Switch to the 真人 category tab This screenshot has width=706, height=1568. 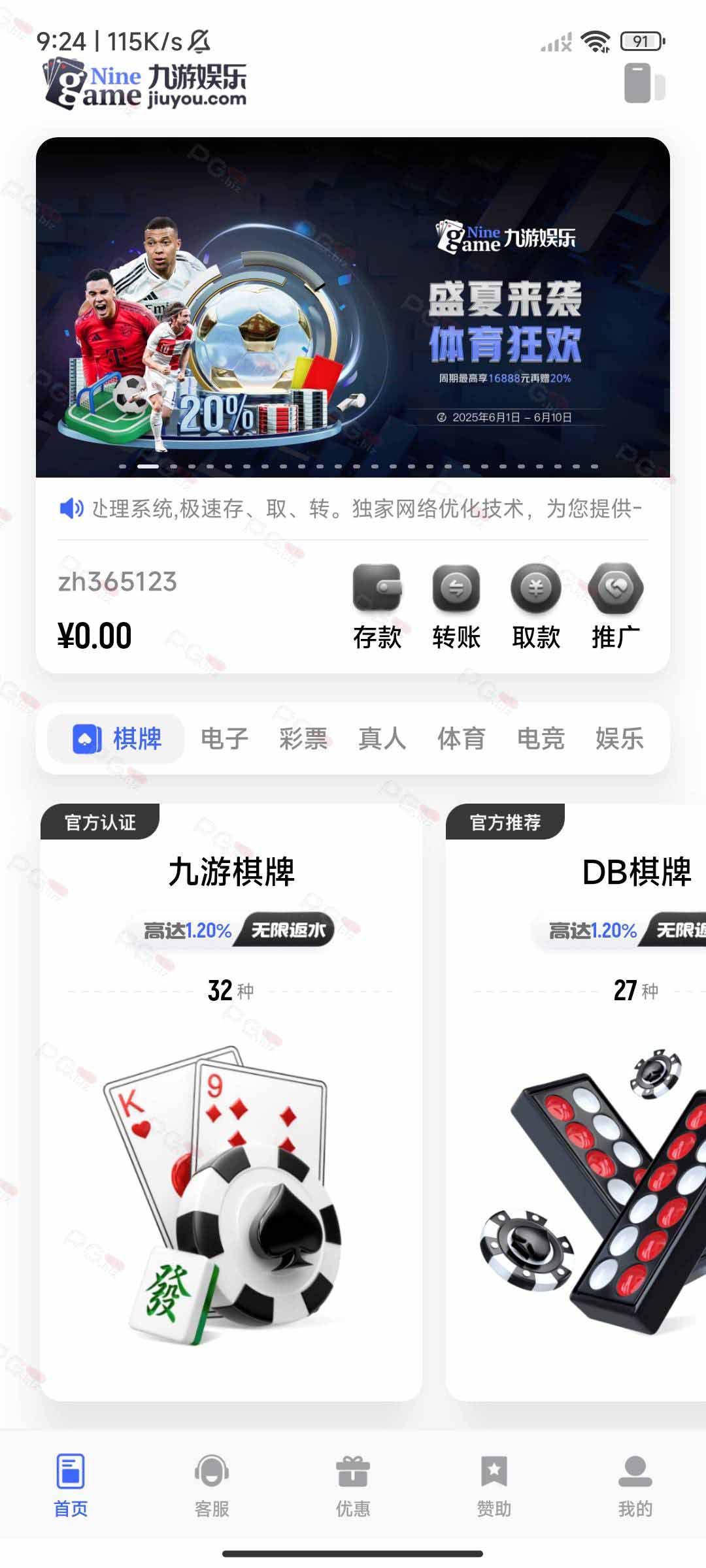tap(382, 739)
